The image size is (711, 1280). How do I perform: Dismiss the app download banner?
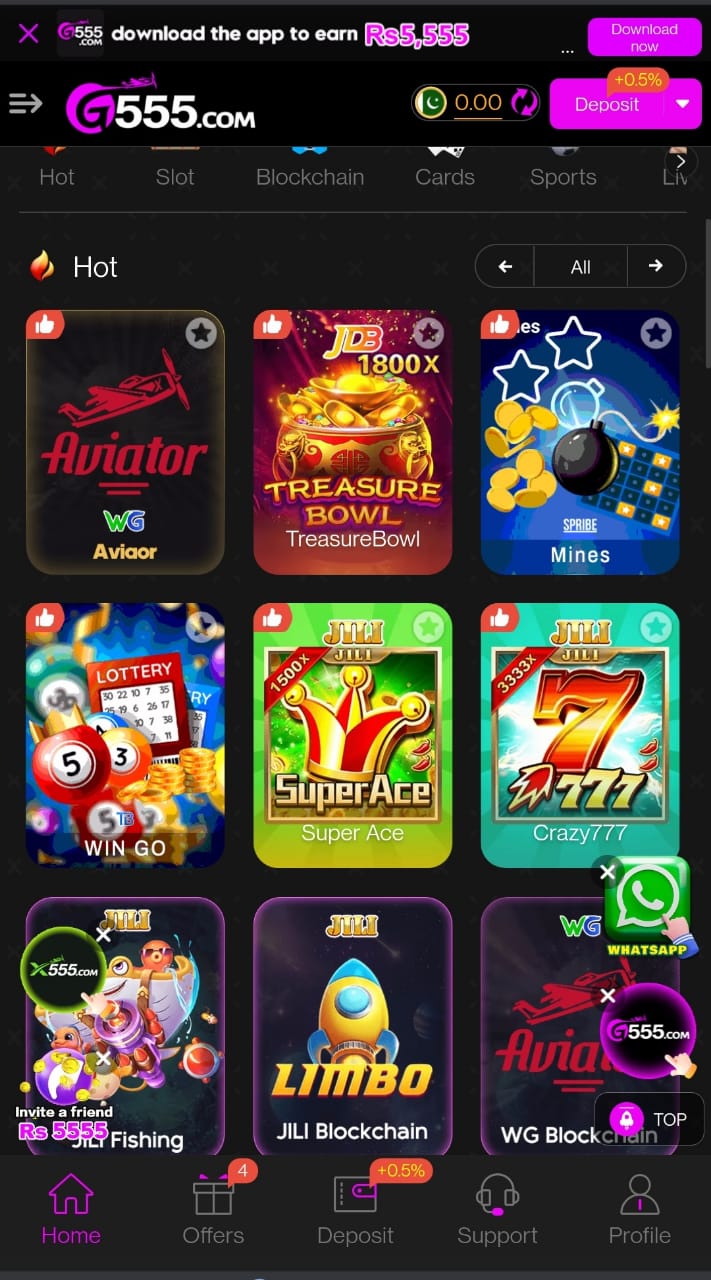click(x=28, y=34)
